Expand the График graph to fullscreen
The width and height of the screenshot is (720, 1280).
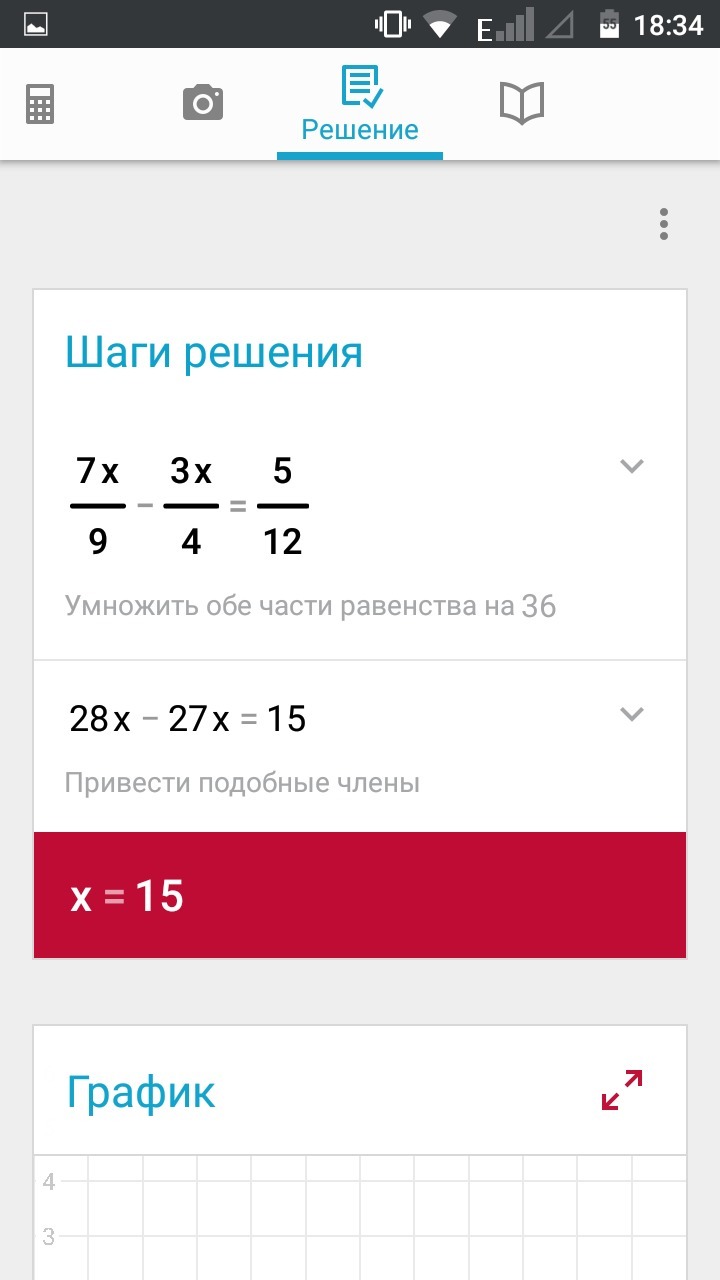(622, 1090)
